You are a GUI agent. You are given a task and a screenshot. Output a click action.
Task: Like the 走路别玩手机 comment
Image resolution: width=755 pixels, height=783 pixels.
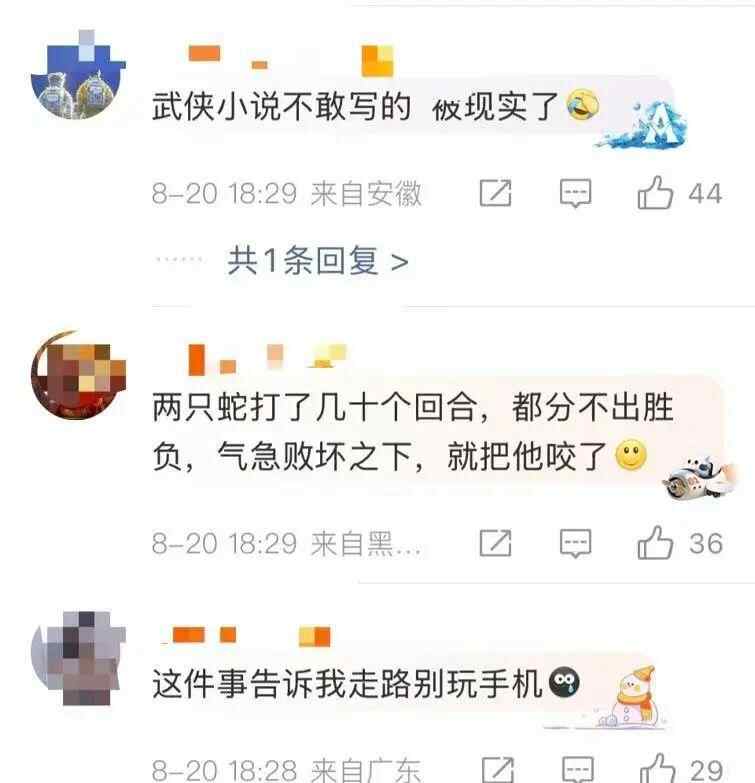[656, 770]
